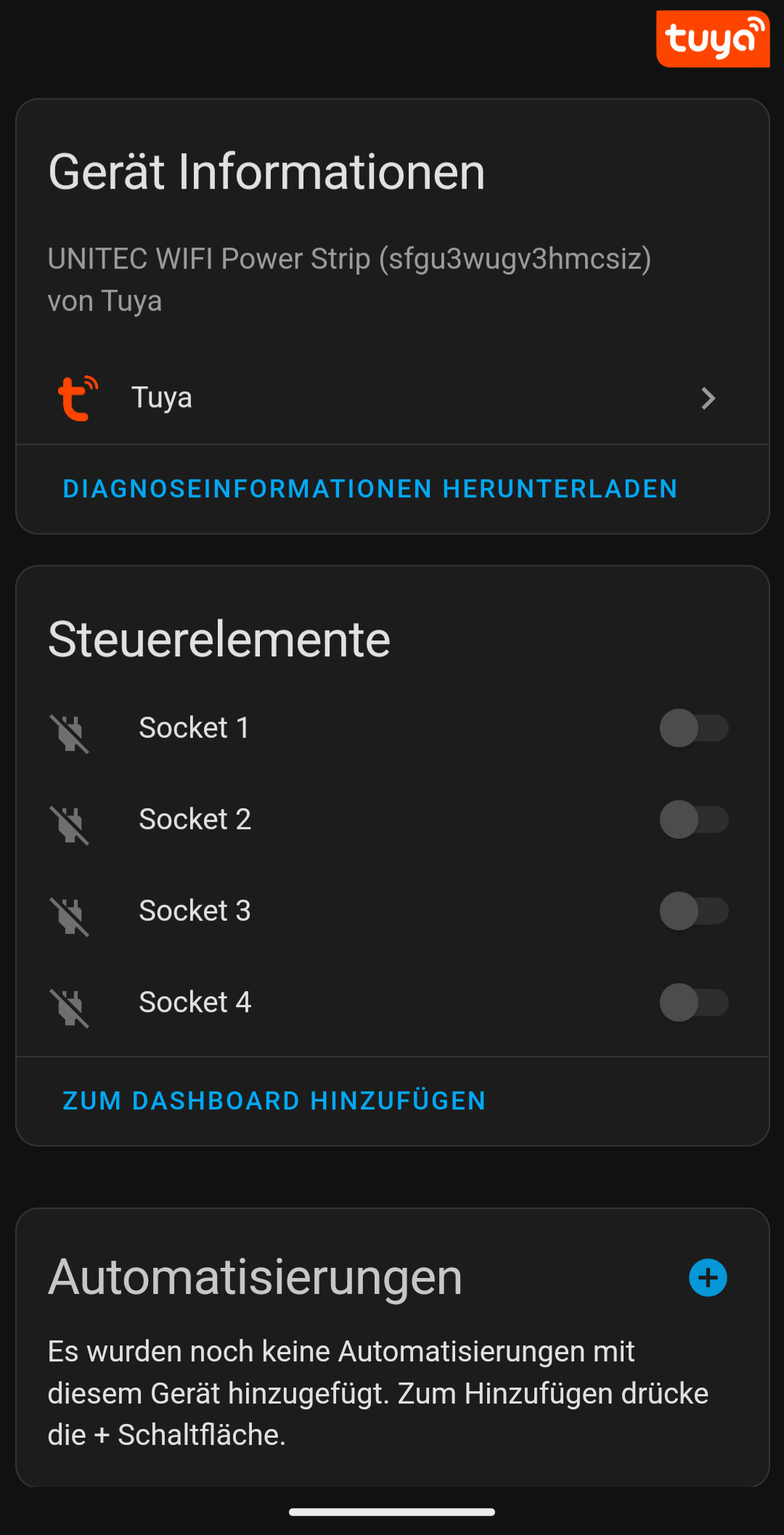Click the plug icon next to Socket 2
Screen dimensions: 784x1535
[69, 825]
